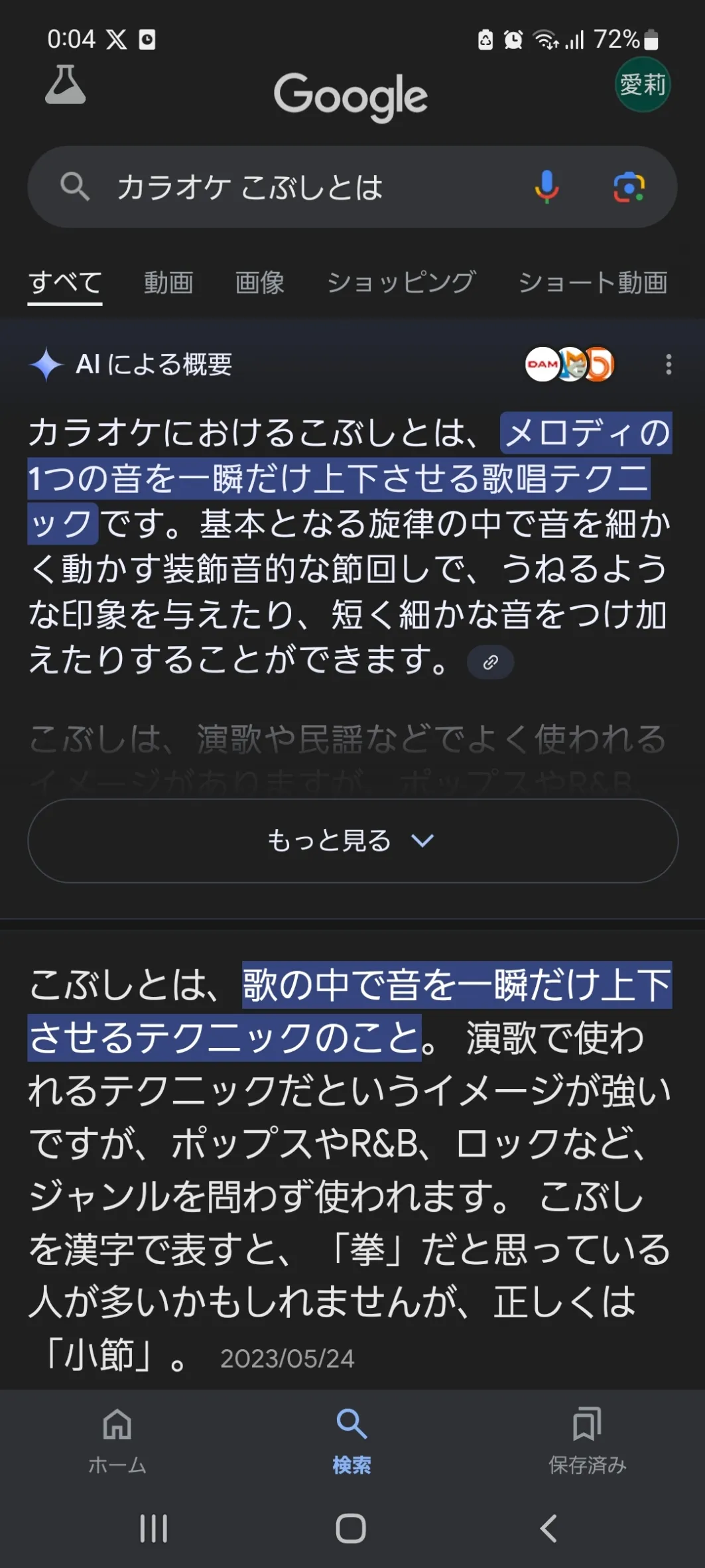705x1568 pixels.
Task: Select the 検索 tab in bottom navigation
Action: coord(352,1441)
